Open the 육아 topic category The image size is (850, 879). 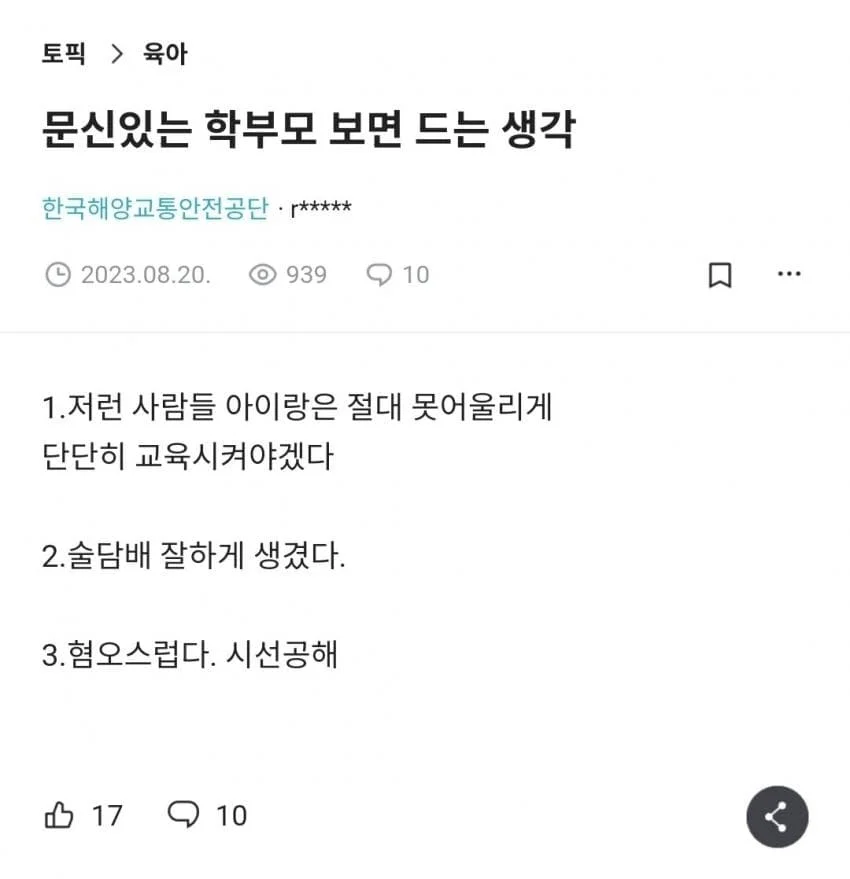164,54
